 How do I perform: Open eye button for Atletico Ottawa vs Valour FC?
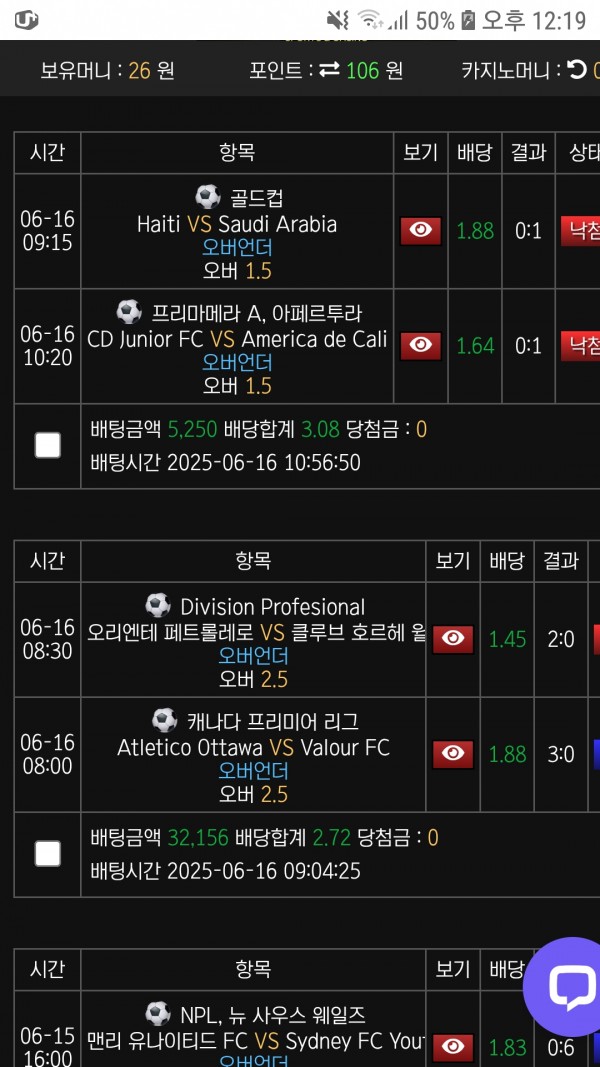(x=453, y=754)
